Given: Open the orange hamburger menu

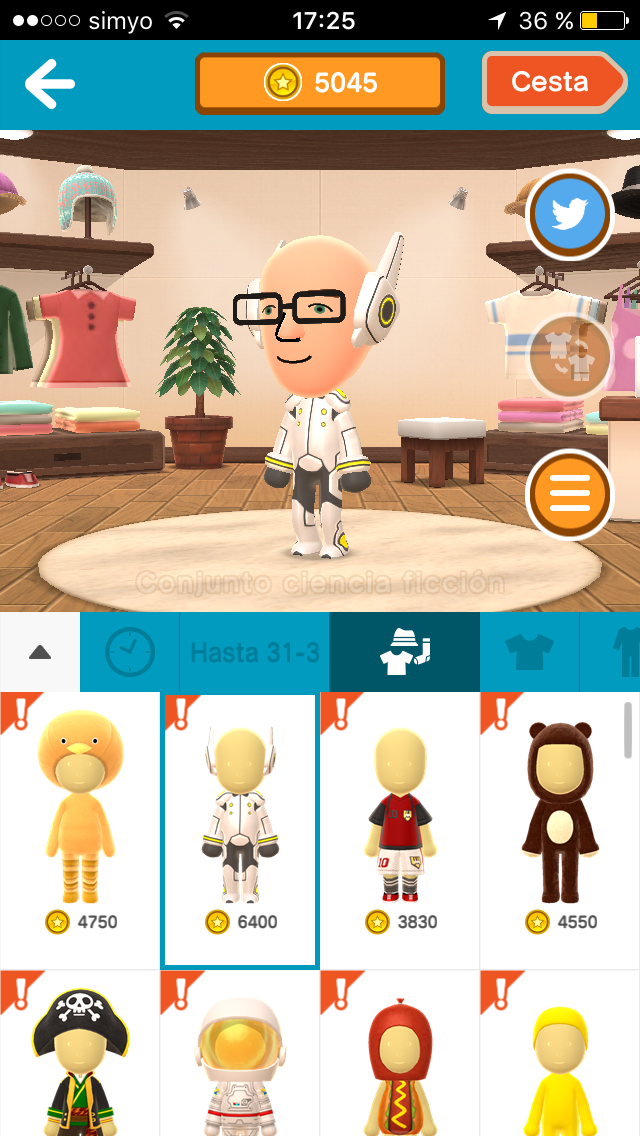Looking at the screenshot, I should [x=570, y=494].
